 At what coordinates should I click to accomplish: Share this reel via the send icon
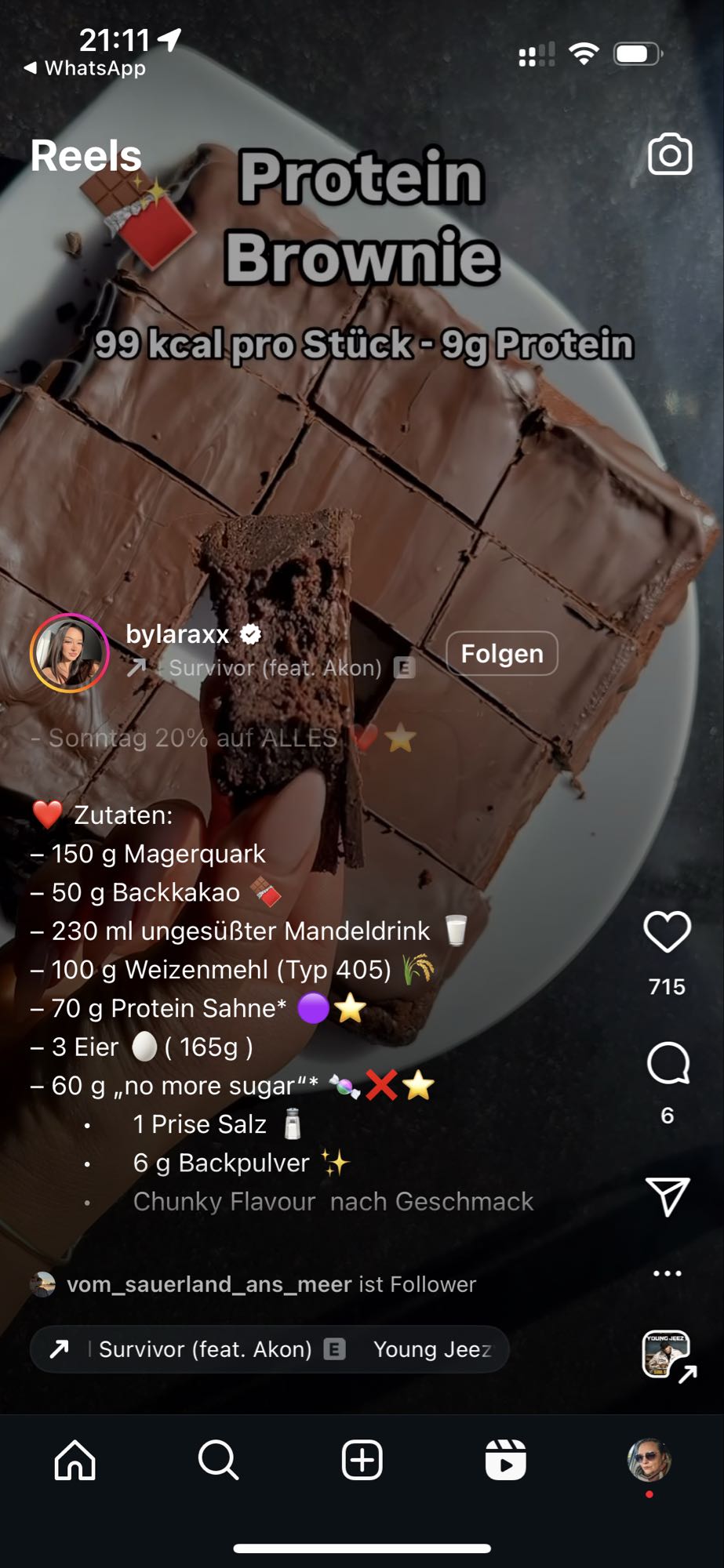click(x=668, y=1196)
